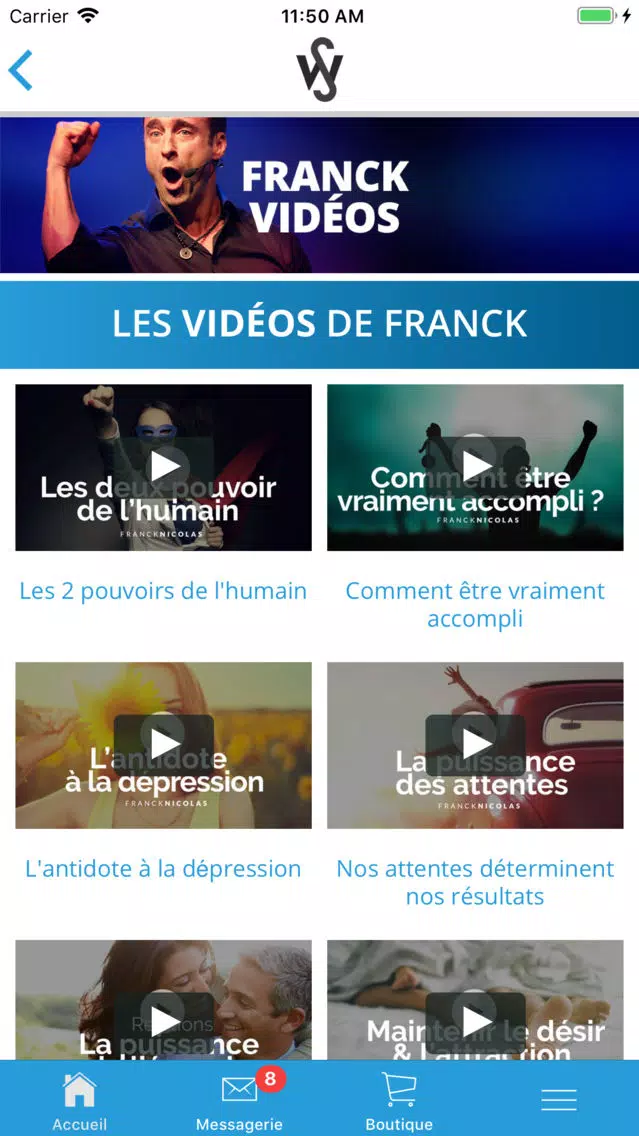Open the 'Nos attentes déterminent nos résultats' link
The width and height of the screenshot is (639, 1136).
coord(475,882)
